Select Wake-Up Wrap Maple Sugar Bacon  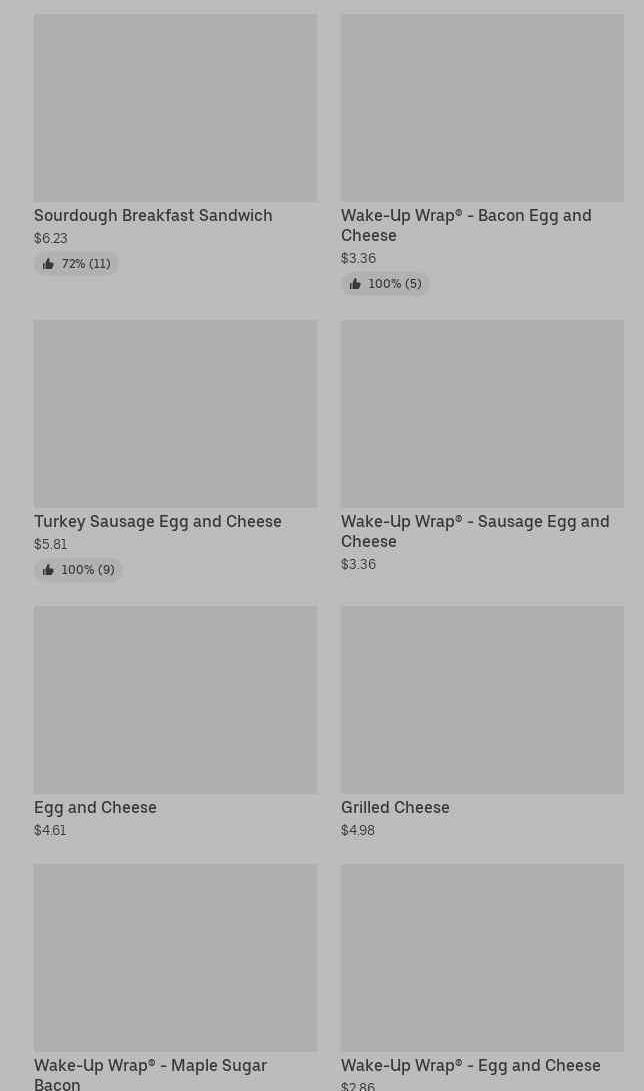[x=175, y=978]
